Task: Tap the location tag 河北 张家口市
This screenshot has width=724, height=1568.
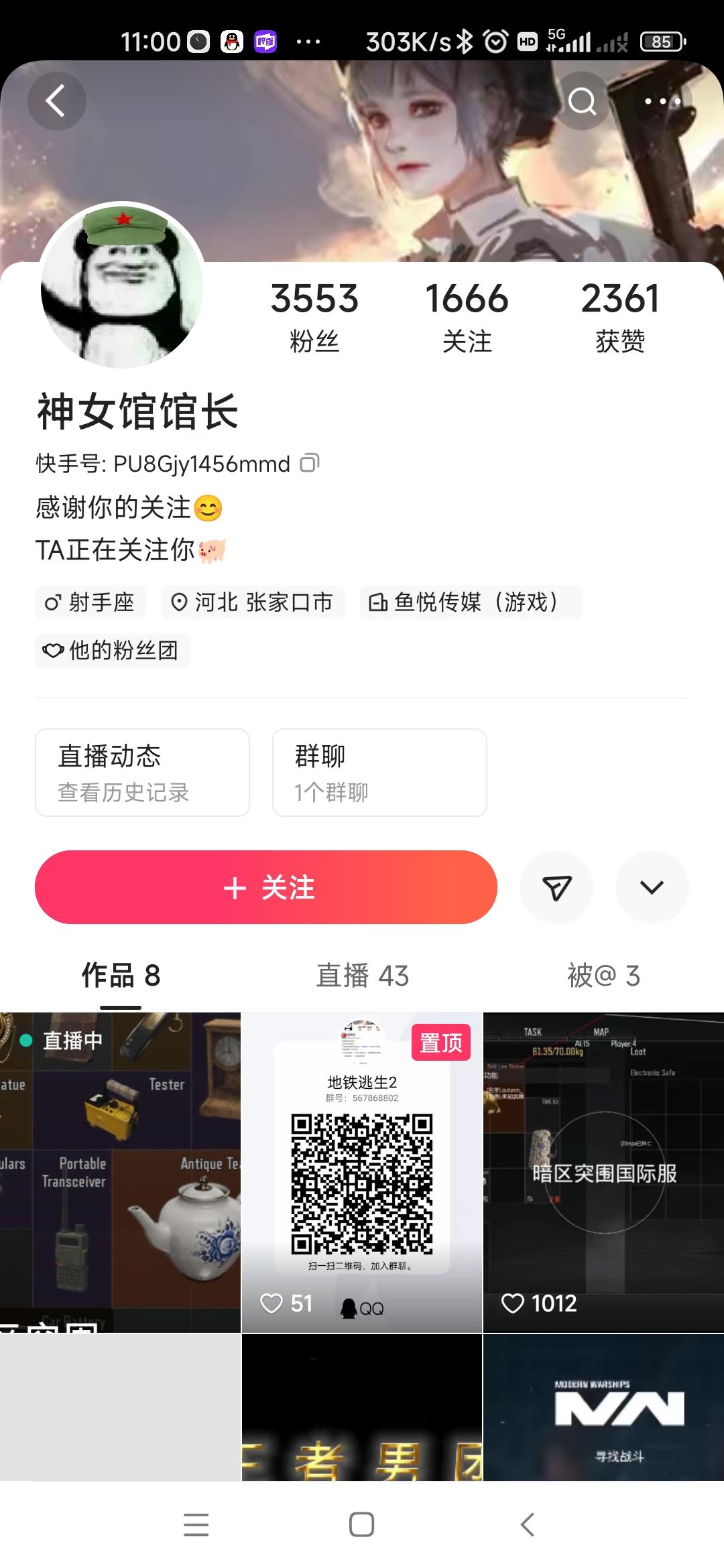Action: point(253,602)
